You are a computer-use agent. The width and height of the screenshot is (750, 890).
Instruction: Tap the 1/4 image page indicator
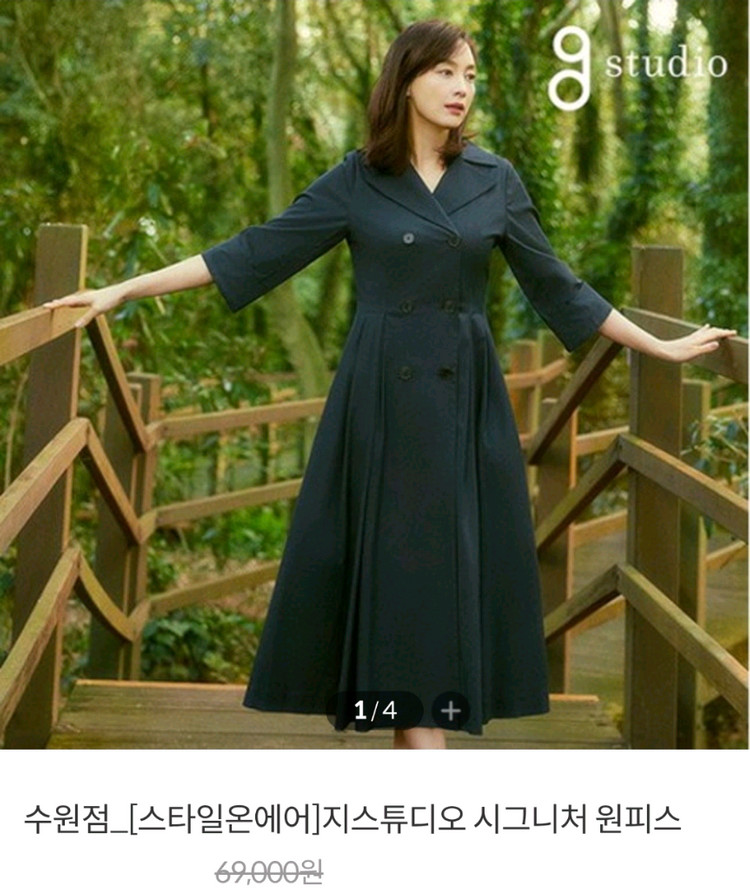click(376, 710)
